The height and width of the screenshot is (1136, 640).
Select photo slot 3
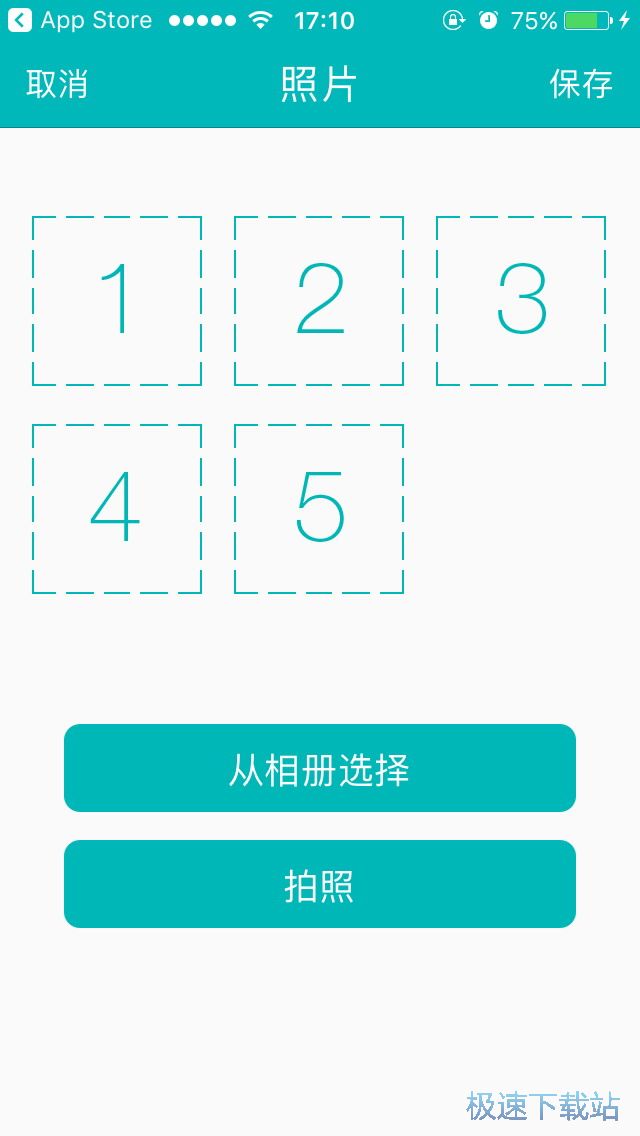[x=521, y=301]
